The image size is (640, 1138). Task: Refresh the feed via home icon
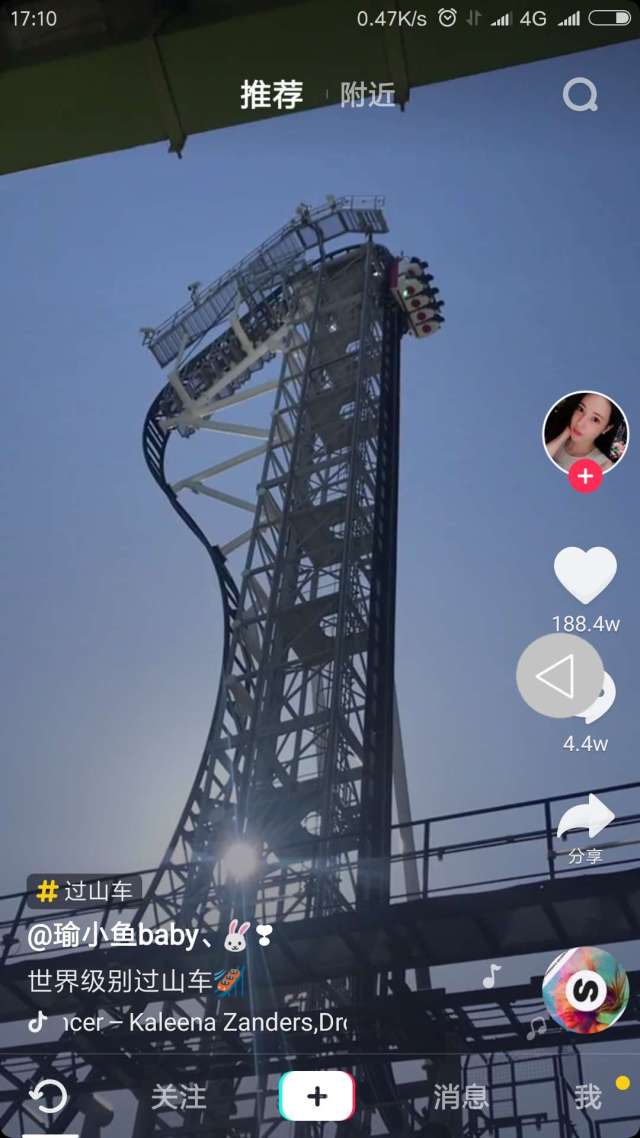coord(48,1097)
